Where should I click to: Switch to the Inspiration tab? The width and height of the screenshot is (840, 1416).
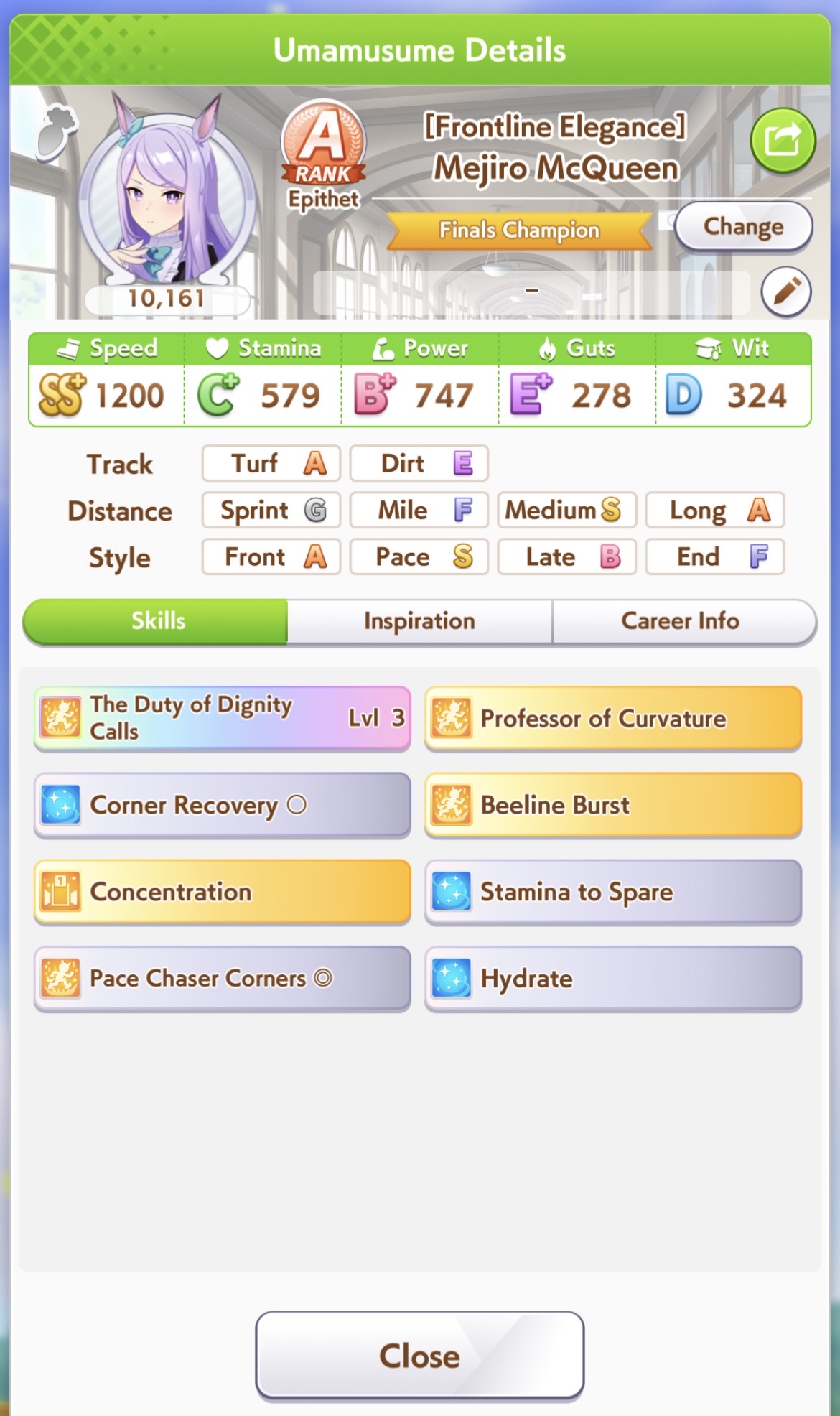coord(419,621)
